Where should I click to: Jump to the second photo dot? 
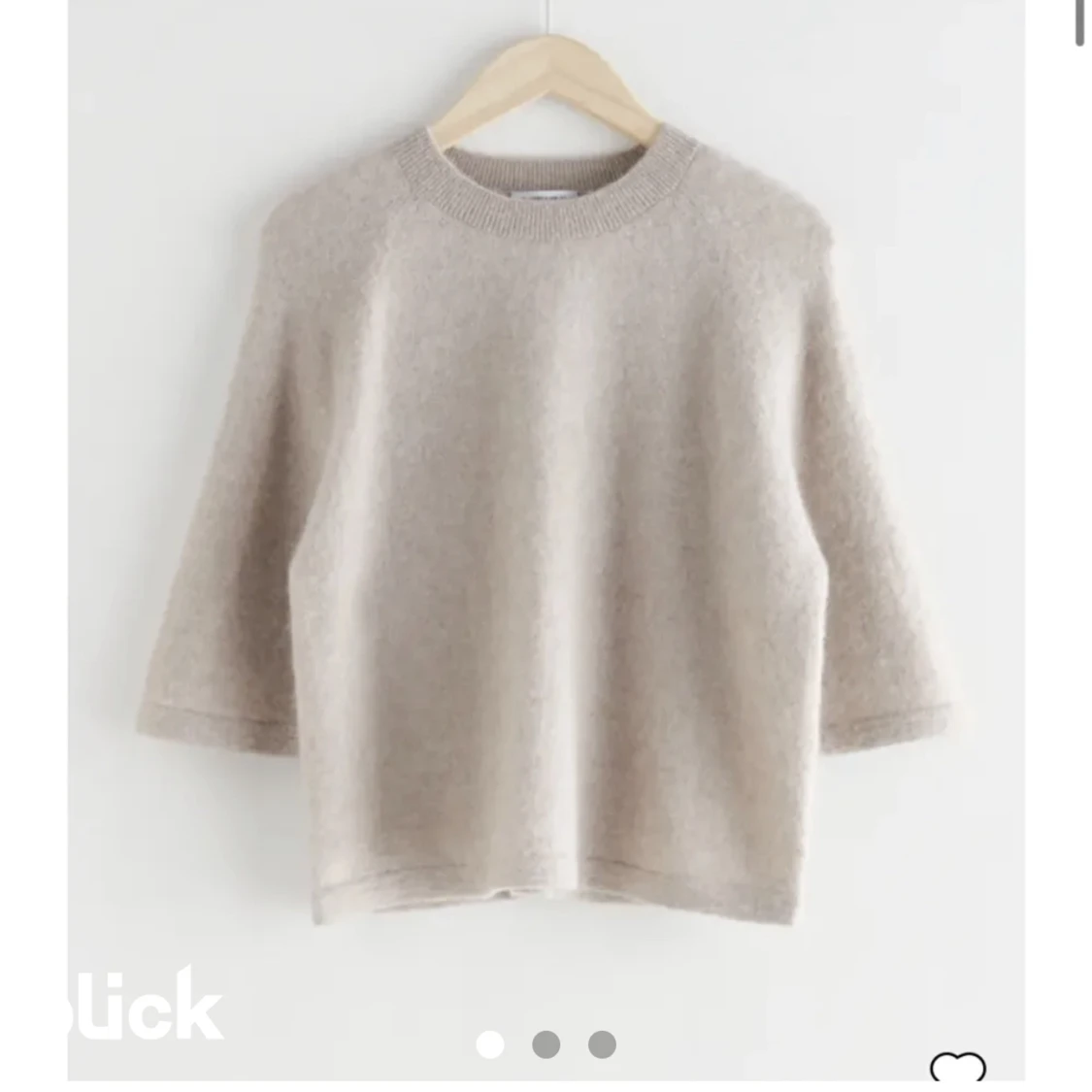pos(546,1044)
